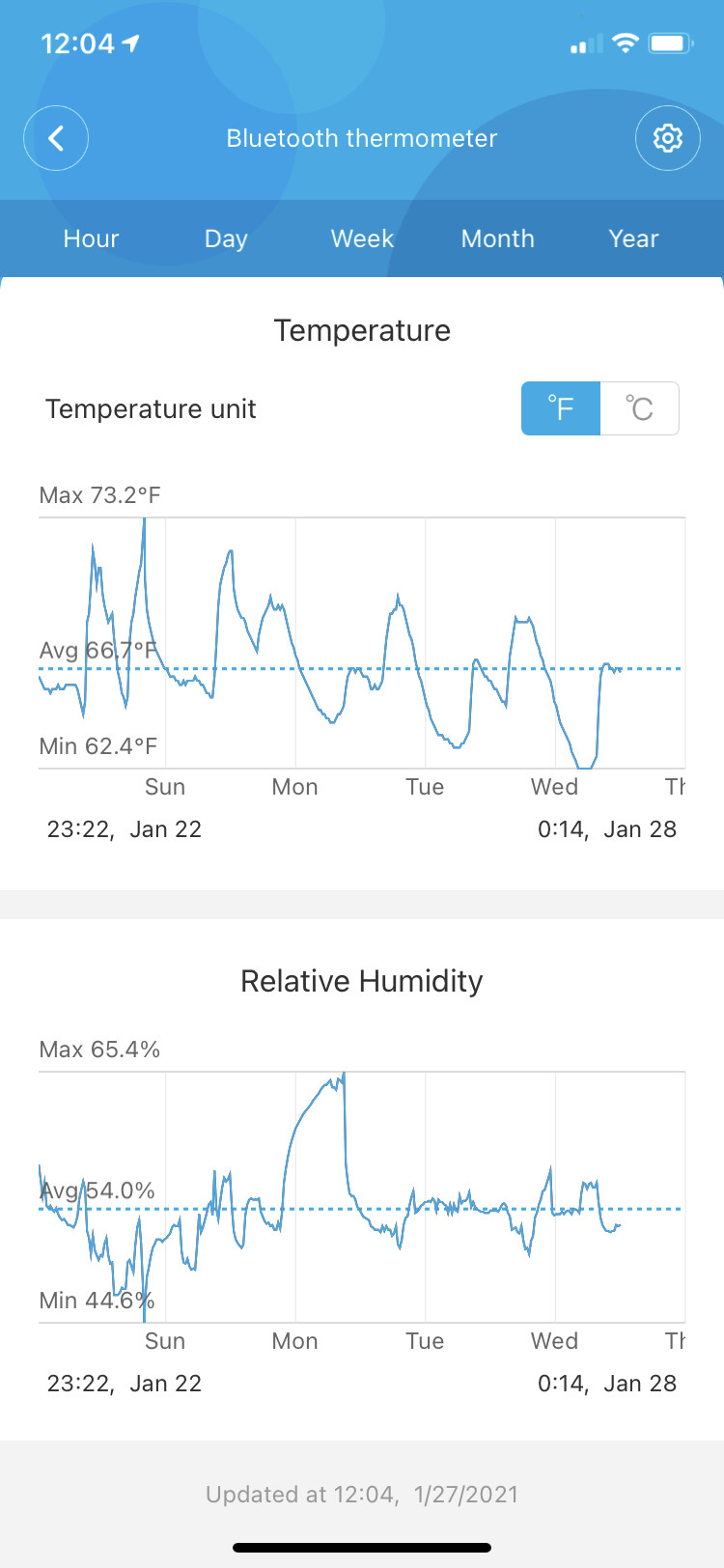Switch to the Hour tab
The height and width of the screenshot is (1568, 724).
pos(91,238)
